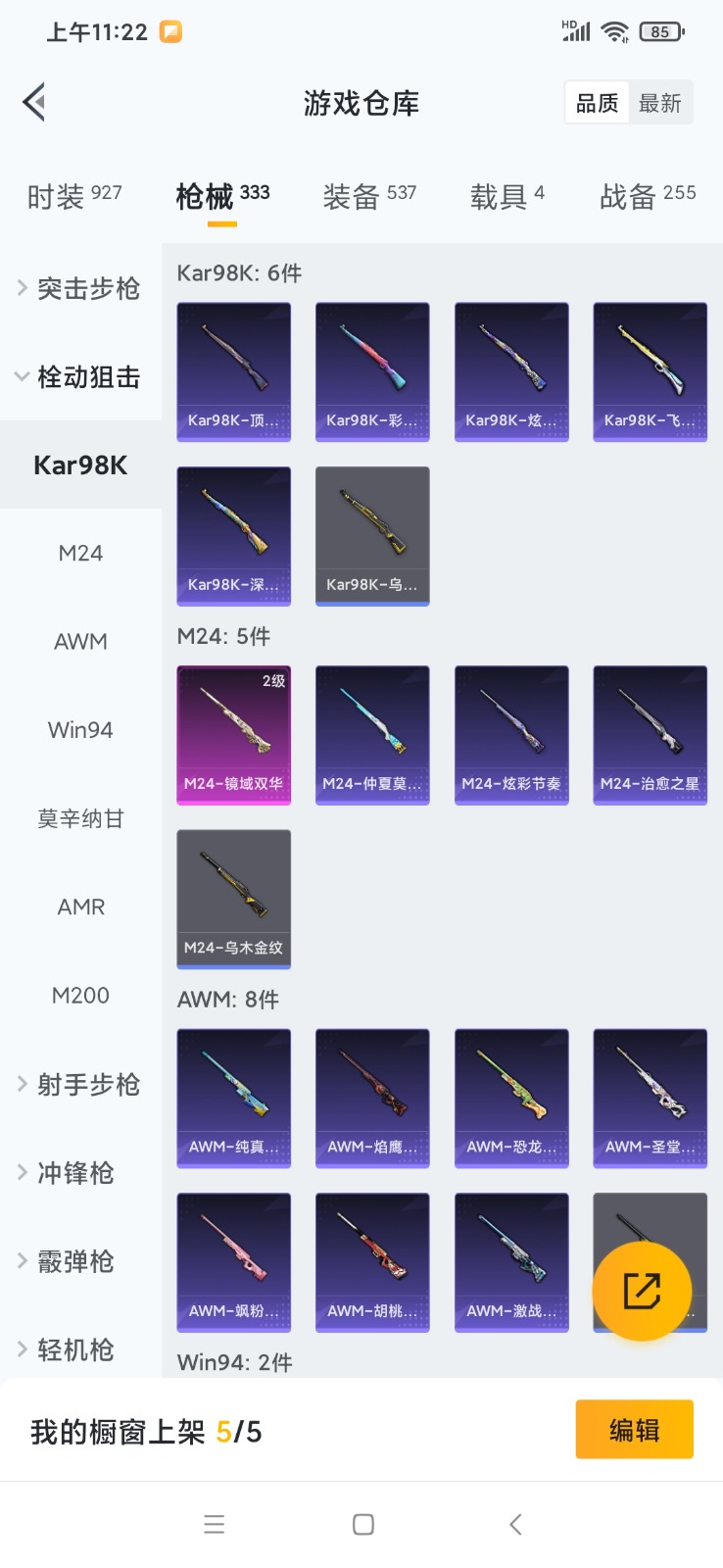The image size is (723, 1568).
Task: Expand the 射手步枪 category
Action: pos(80,1084)
